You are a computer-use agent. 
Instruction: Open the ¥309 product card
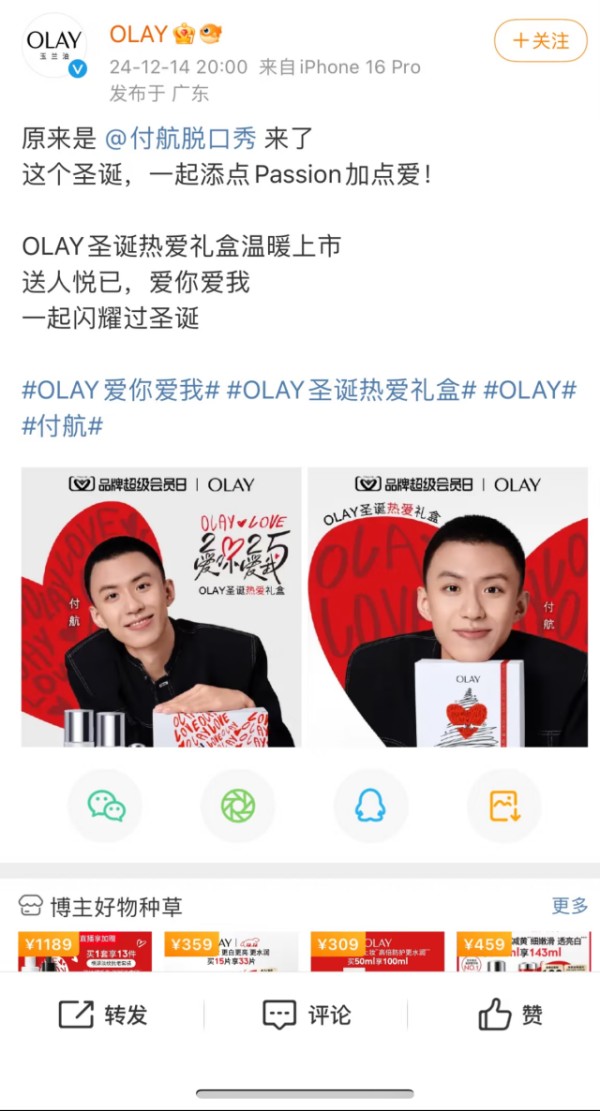point(378,951)
